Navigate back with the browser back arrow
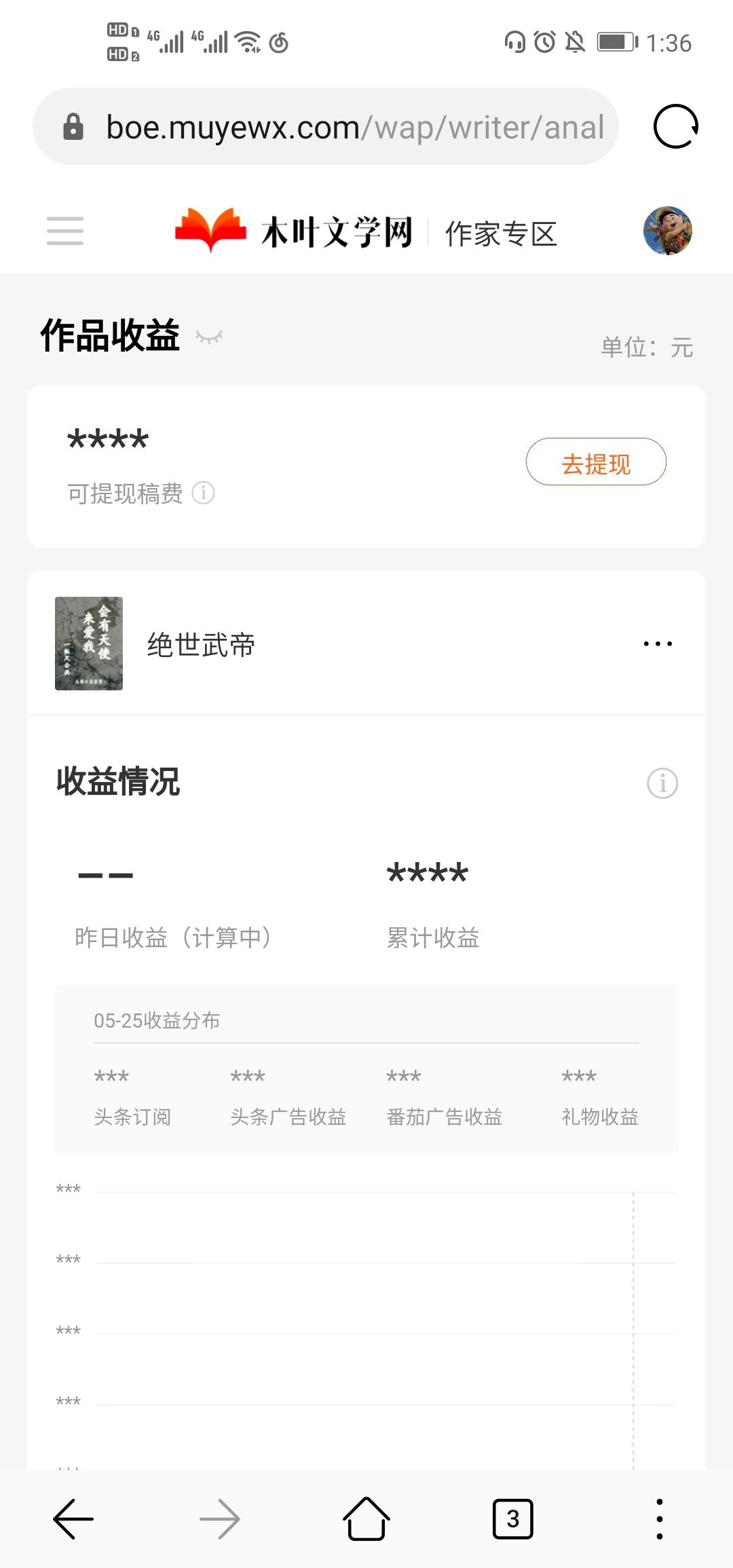This screenshot has width=733, height=1568. pyautogui.click(x=73, y=1518)
